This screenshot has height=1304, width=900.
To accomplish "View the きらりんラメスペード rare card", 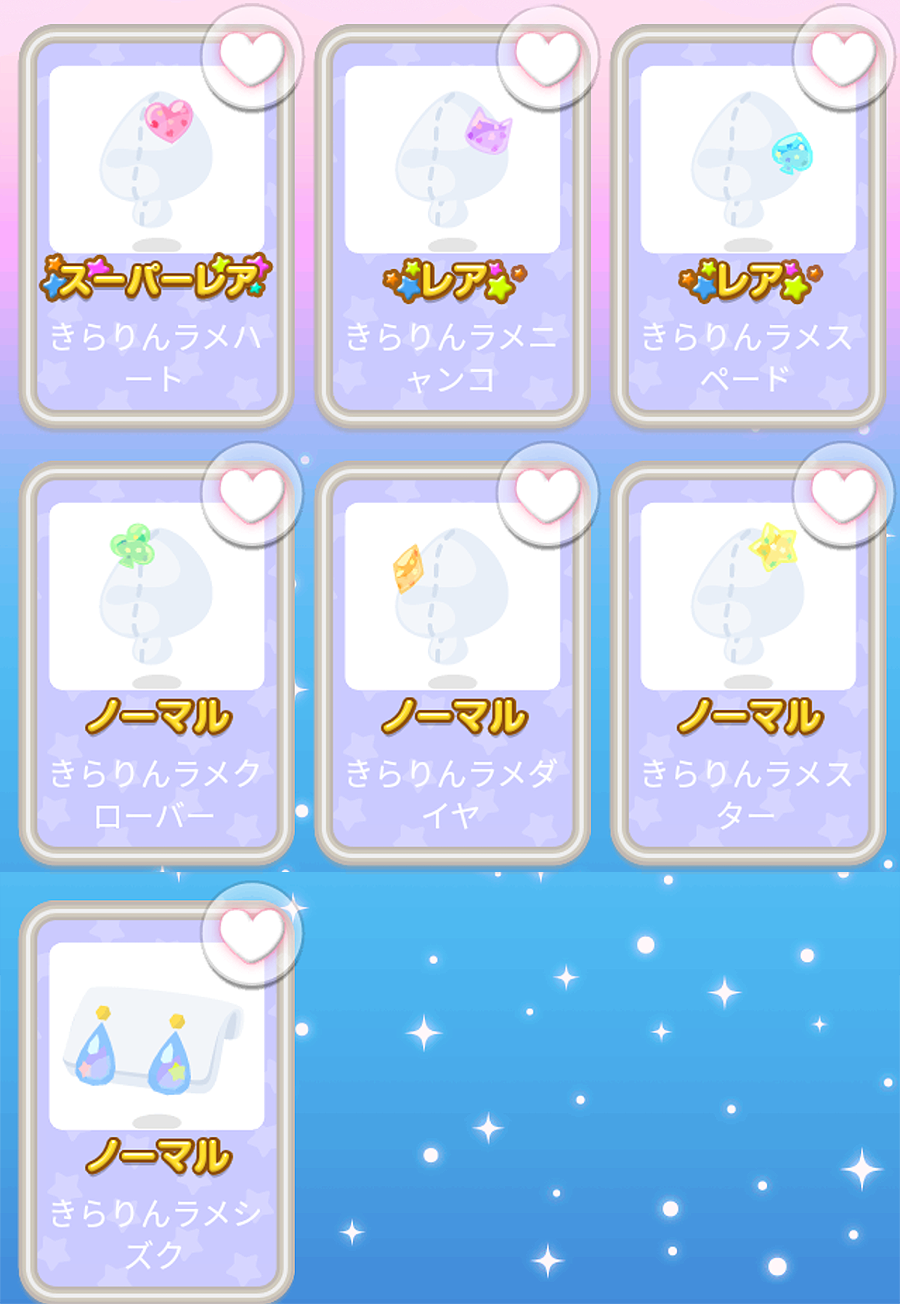I will (748, 200).
